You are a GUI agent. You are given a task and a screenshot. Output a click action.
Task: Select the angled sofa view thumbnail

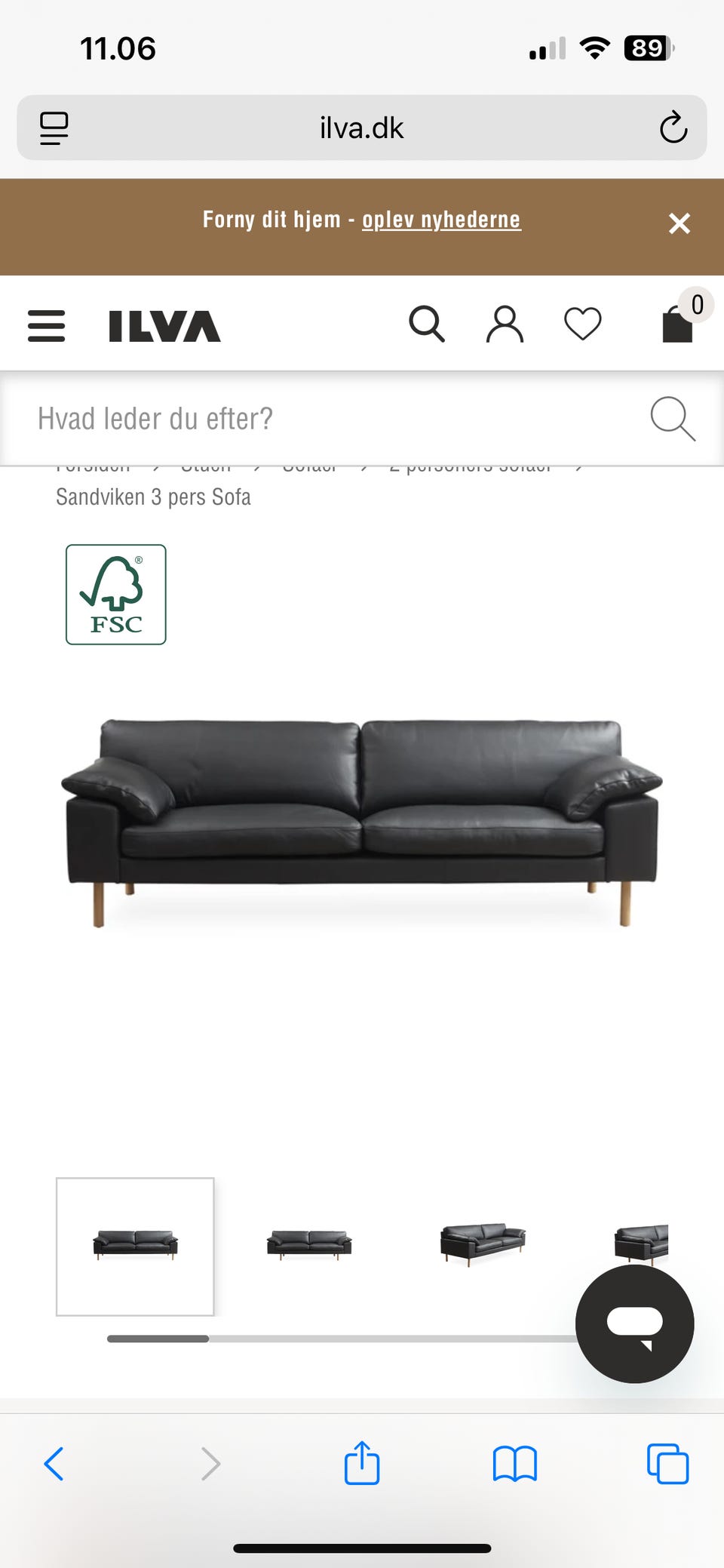(x=483, y=1245)
